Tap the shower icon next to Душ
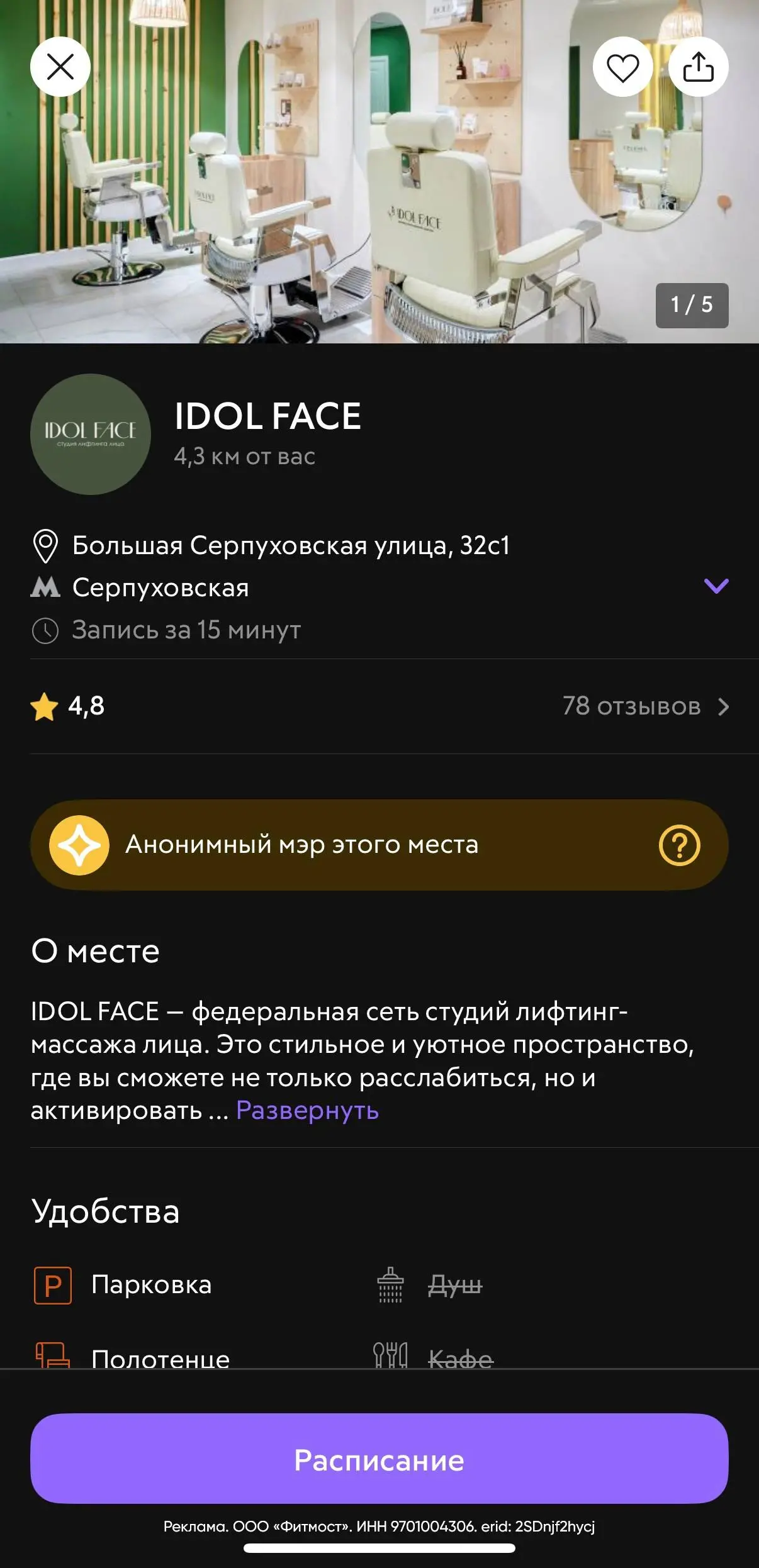The height and width of the screenshot is (1568, 759). (x=390, y=1285)
